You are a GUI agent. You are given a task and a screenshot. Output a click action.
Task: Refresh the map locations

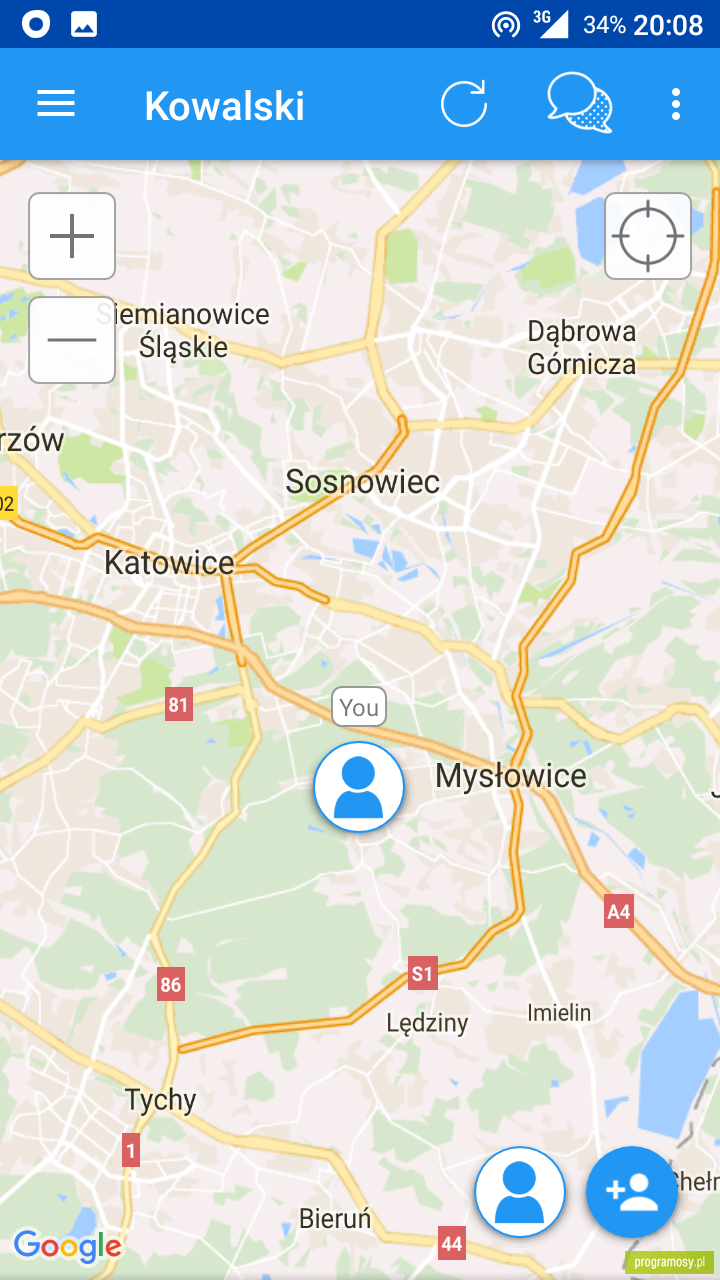464,104
